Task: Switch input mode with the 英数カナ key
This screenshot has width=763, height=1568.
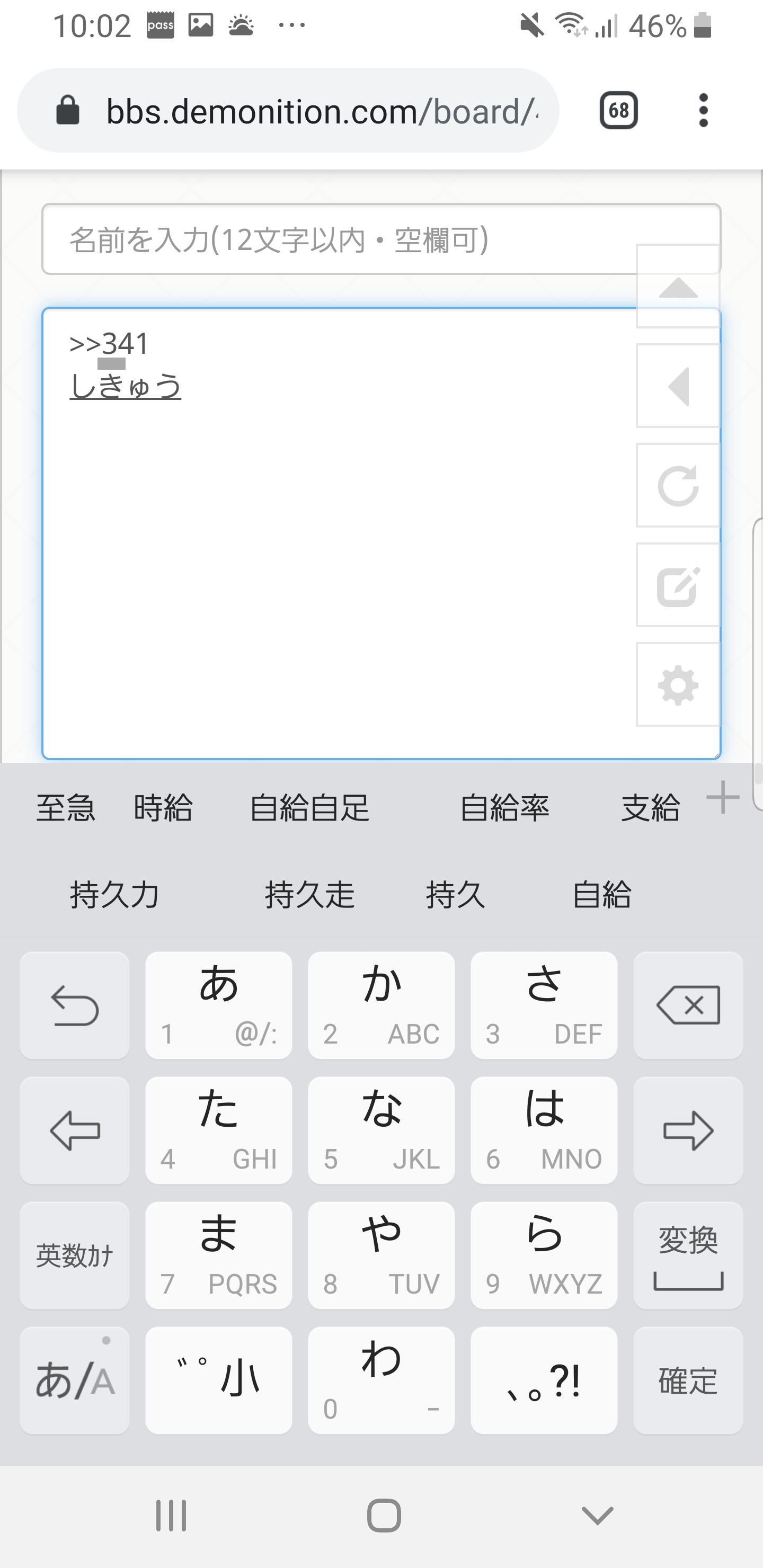Action: click(74, 1255)
